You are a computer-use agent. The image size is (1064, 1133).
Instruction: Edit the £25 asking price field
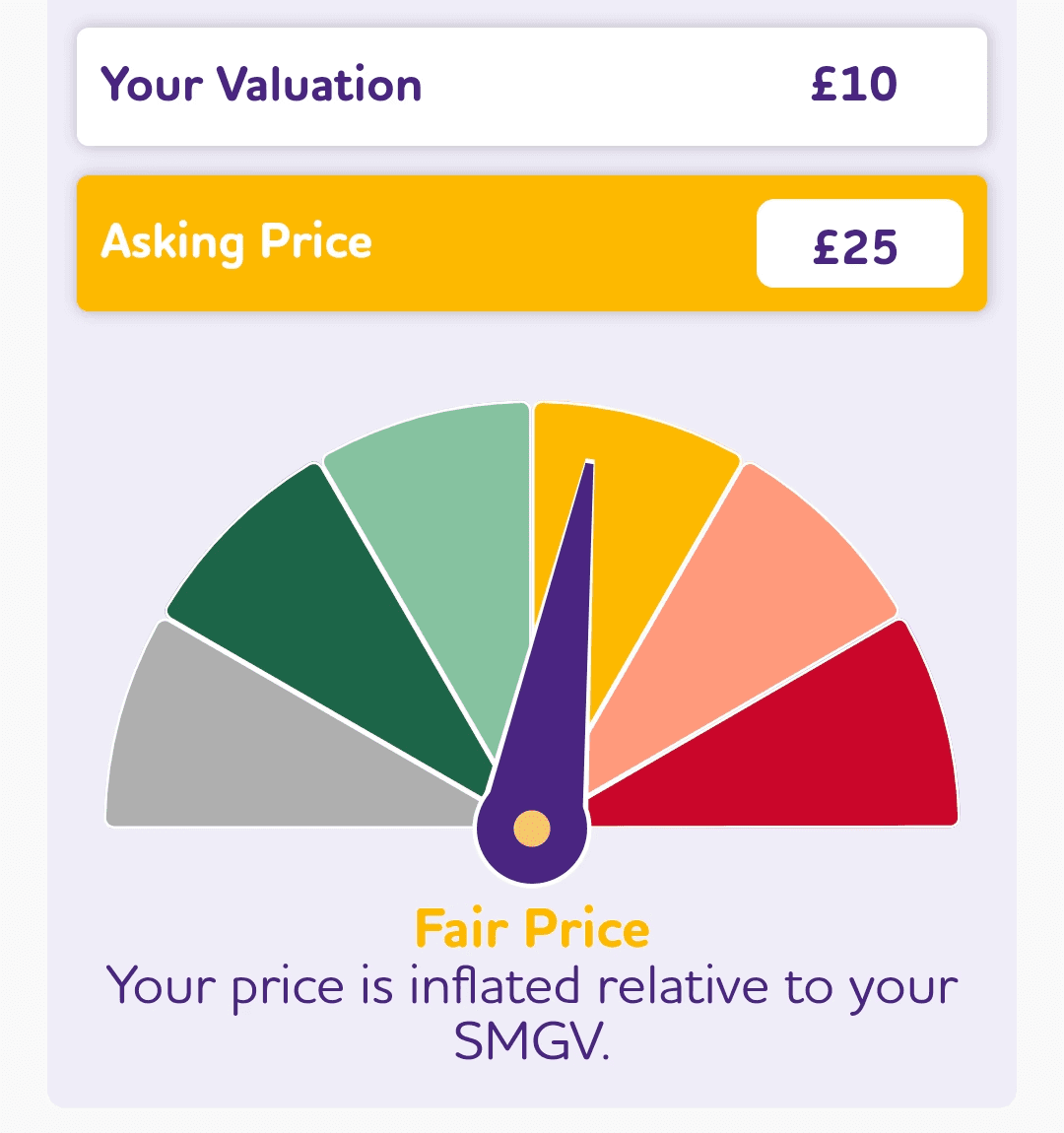point(858,244)
